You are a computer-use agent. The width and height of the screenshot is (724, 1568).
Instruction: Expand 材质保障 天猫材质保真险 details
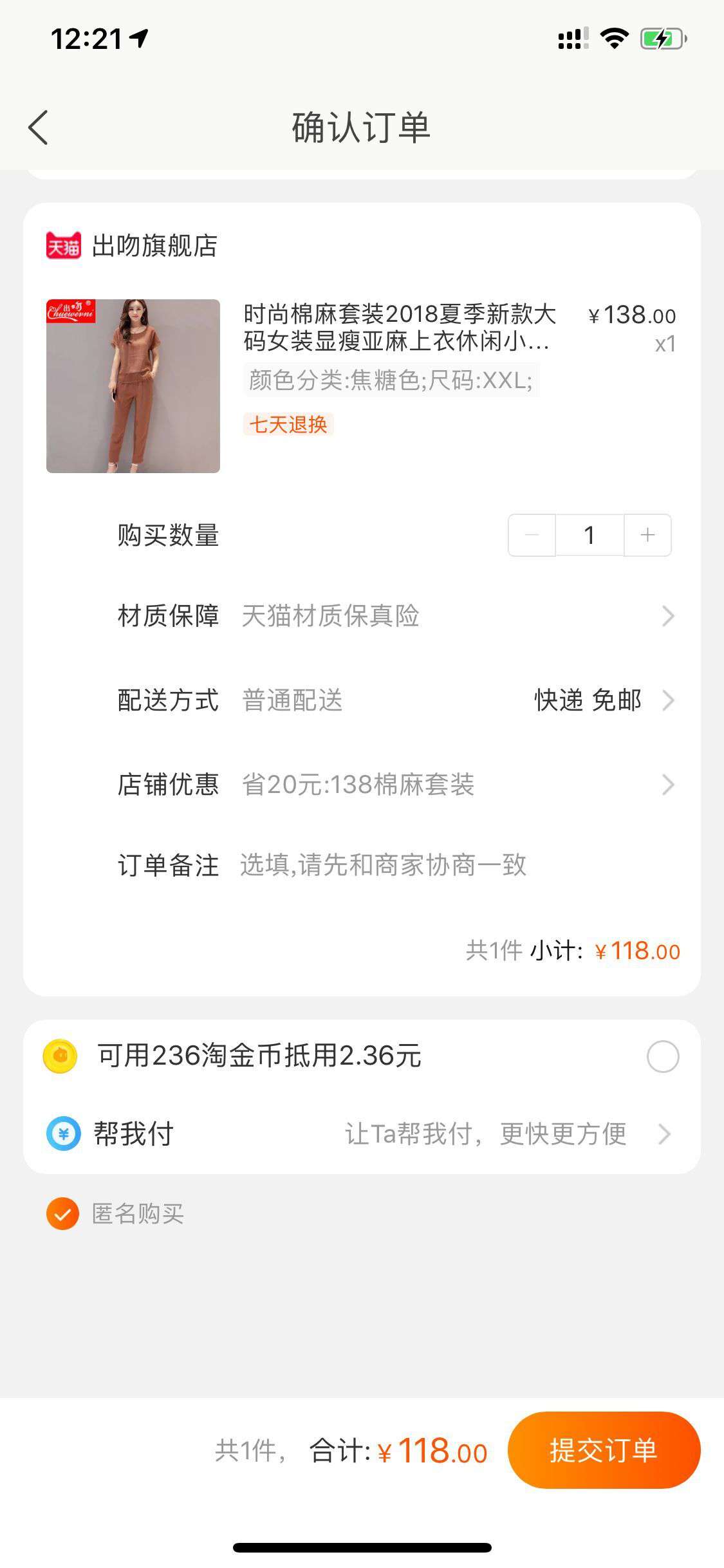(670, 616)
